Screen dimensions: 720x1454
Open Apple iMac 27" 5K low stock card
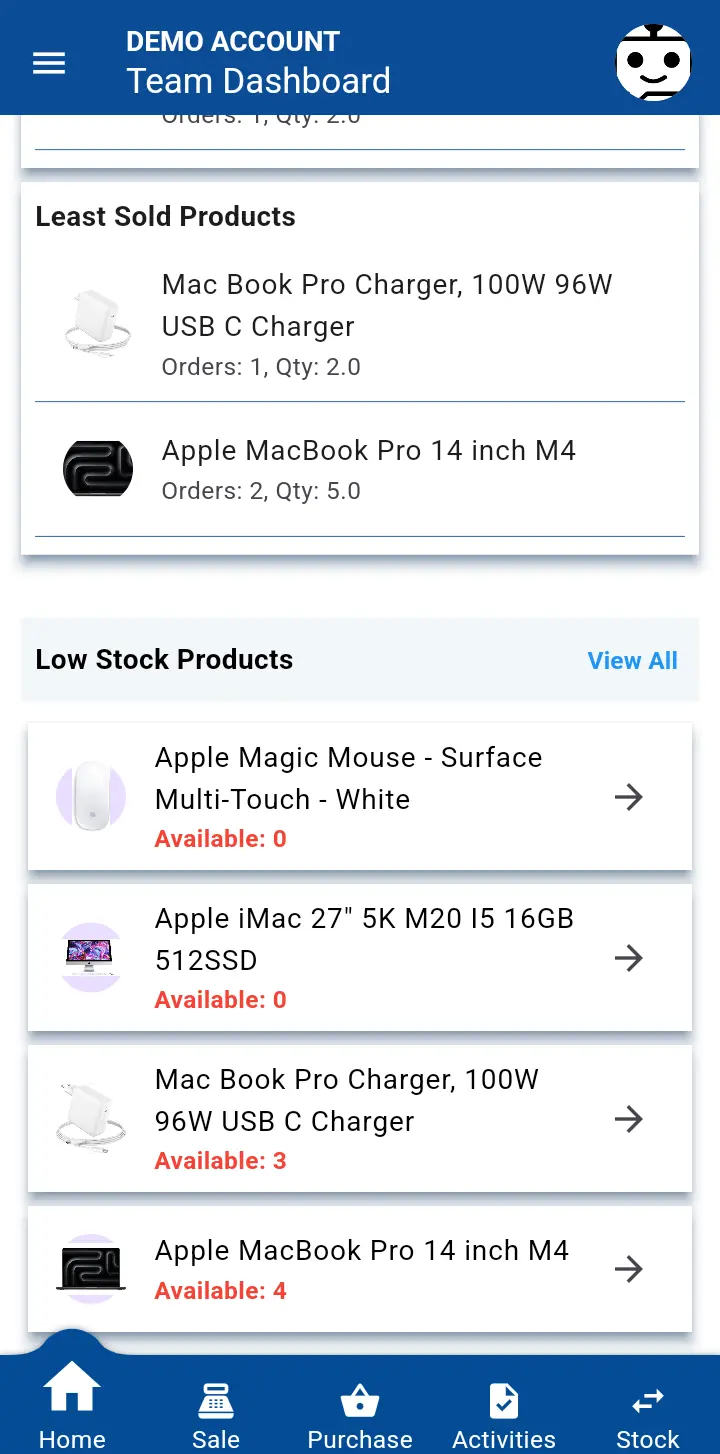360,958
